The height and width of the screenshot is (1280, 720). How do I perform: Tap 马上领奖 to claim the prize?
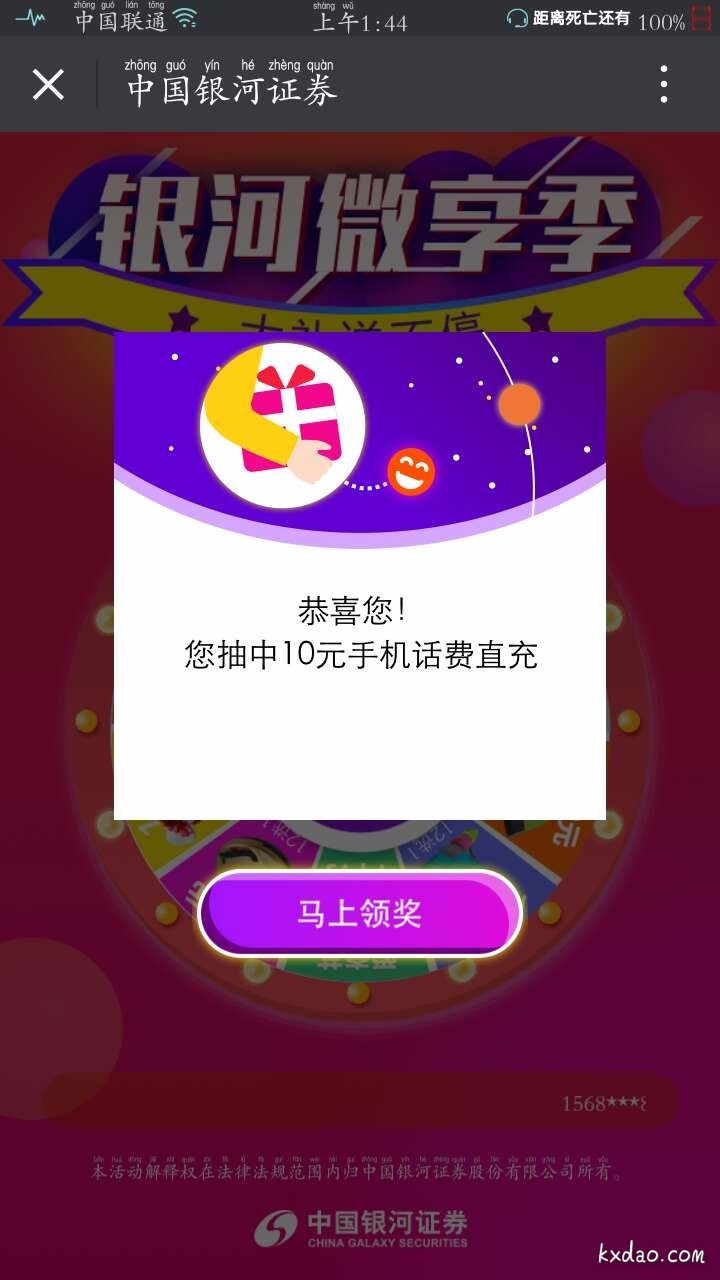click(360, 913)
